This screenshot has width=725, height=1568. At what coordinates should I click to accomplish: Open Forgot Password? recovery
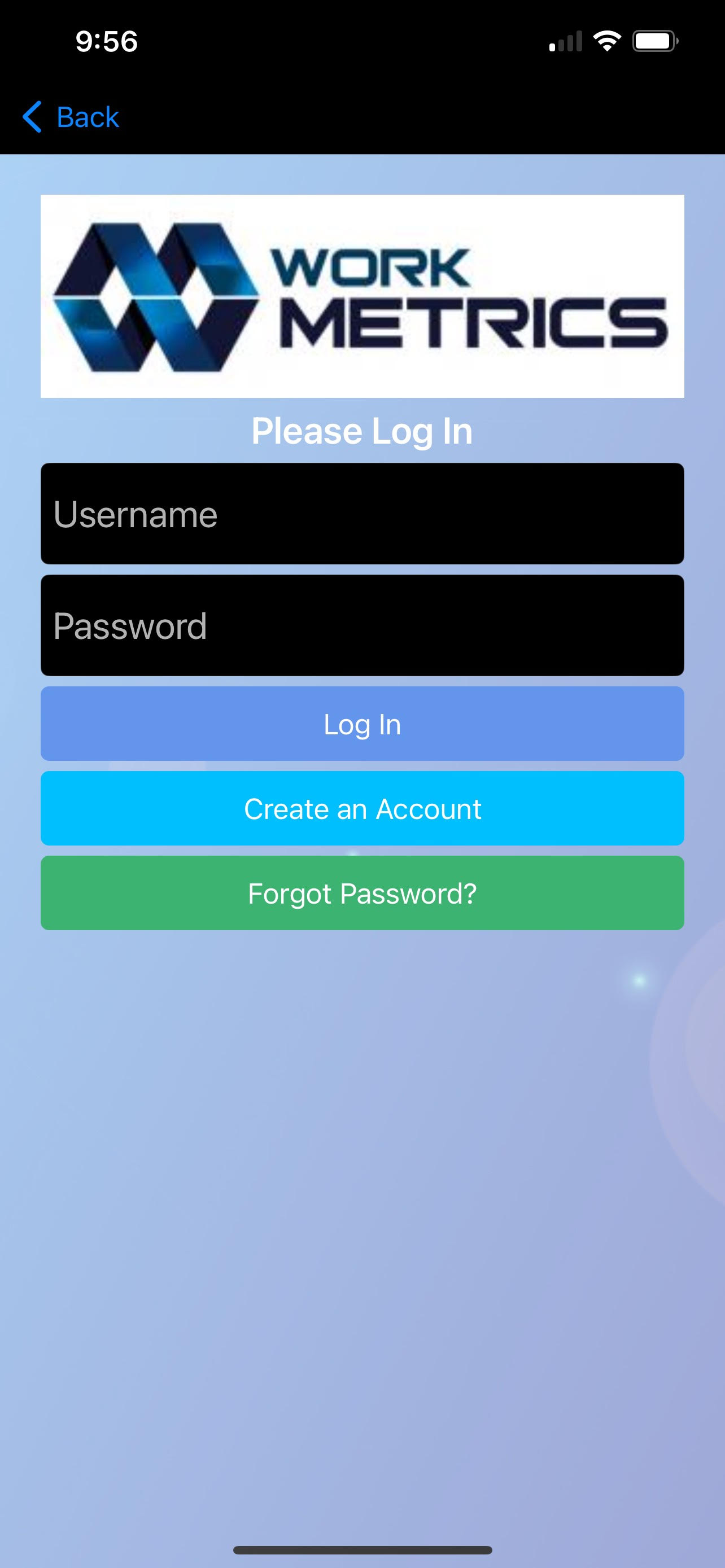tap(362, 893)
